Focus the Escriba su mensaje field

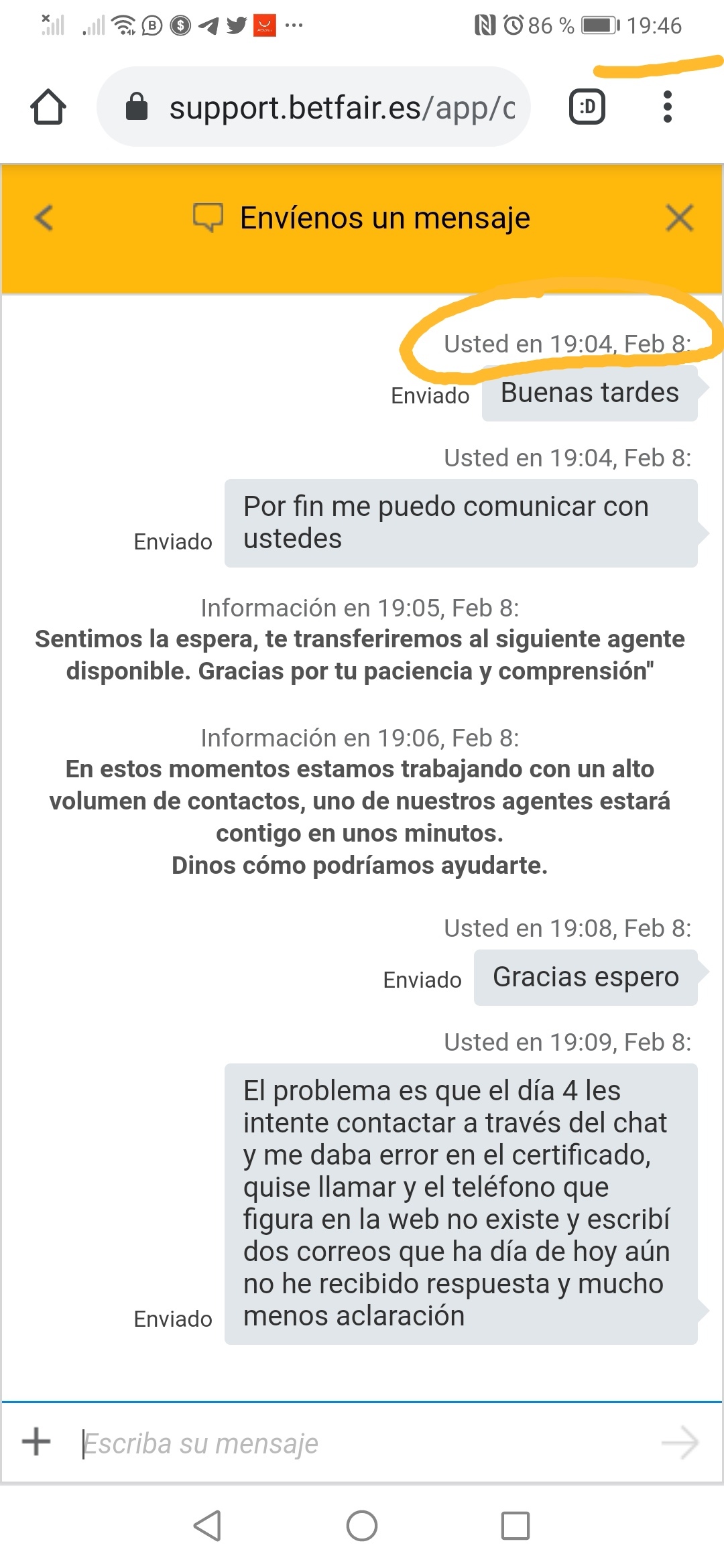[x=362, y=1443]
